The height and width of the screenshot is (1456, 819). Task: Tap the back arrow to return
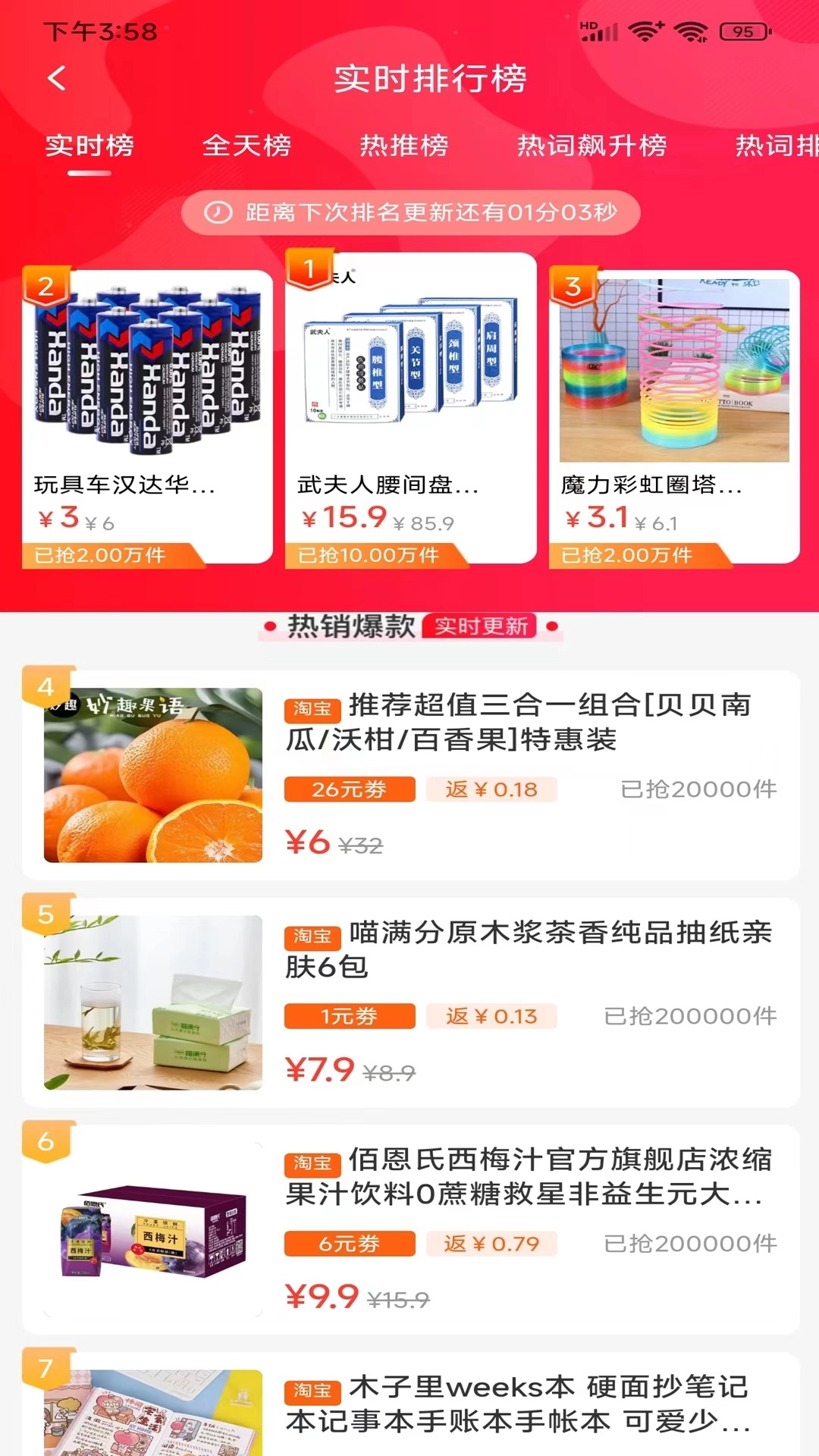click(54, 79)
